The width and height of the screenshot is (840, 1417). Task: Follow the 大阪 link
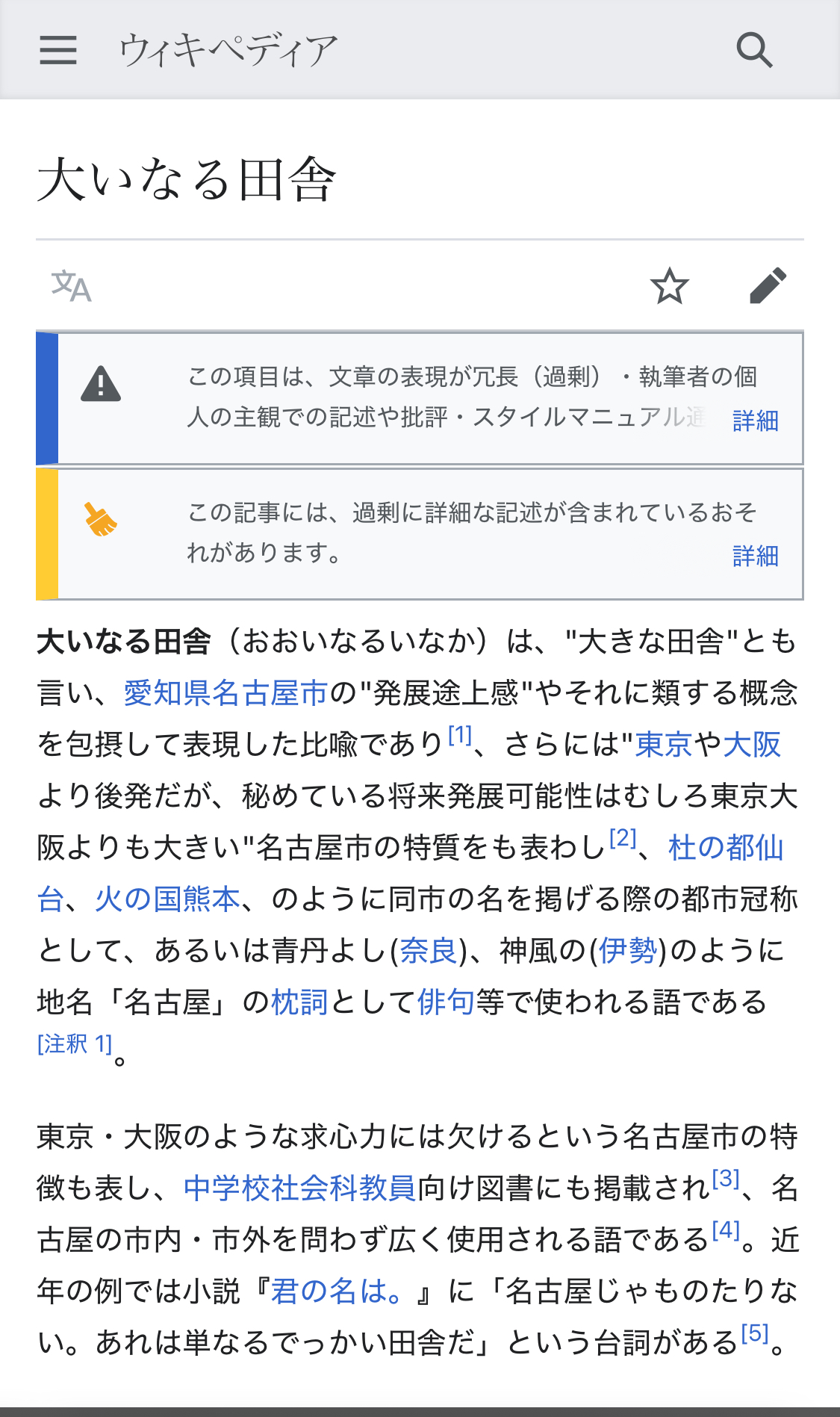752,744
